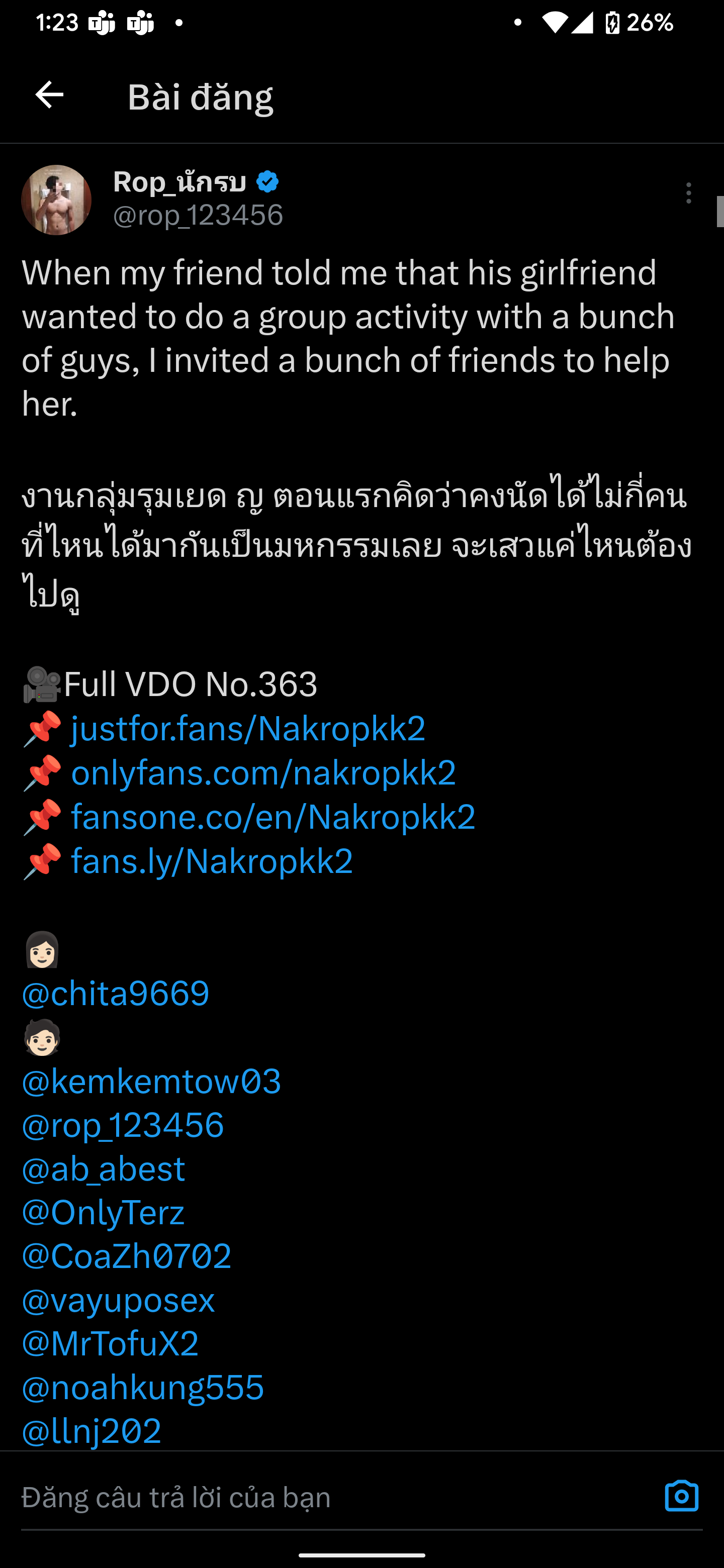
Task: Open the onlyfans.com/nakropkk2 link
Action: [263, 772]
